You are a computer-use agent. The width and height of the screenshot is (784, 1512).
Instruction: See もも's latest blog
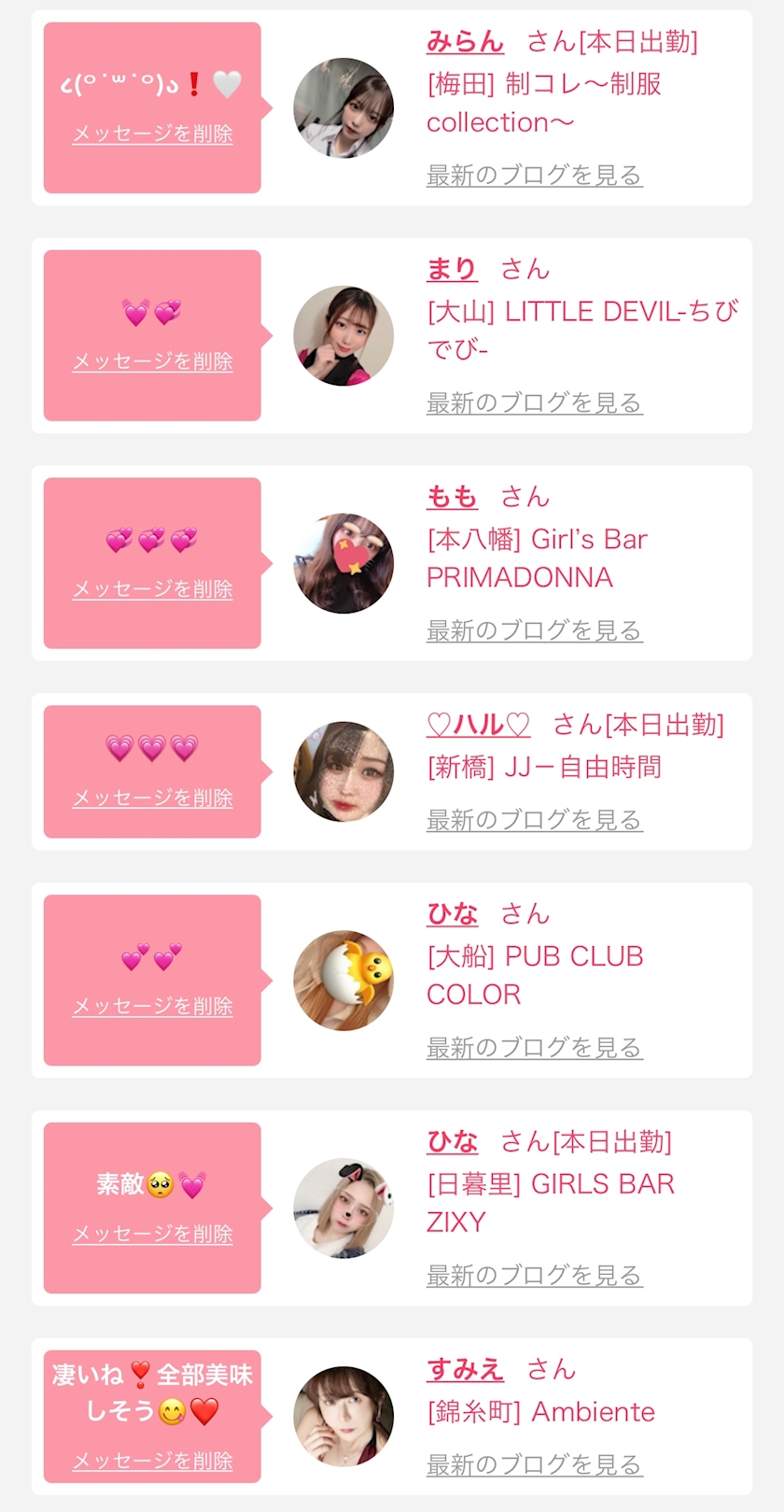coord(534,630)
